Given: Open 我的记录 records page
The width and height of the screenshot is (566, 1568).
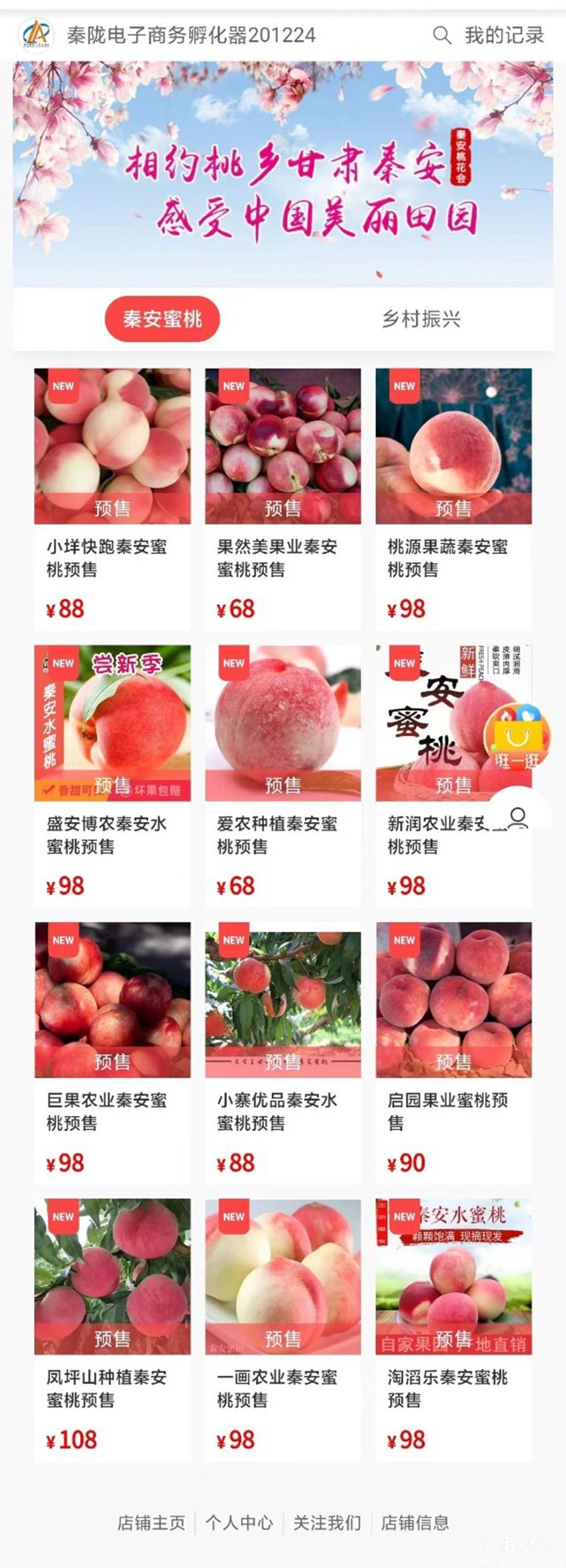Looking at the screenshot, I should [x=504, y=35].
